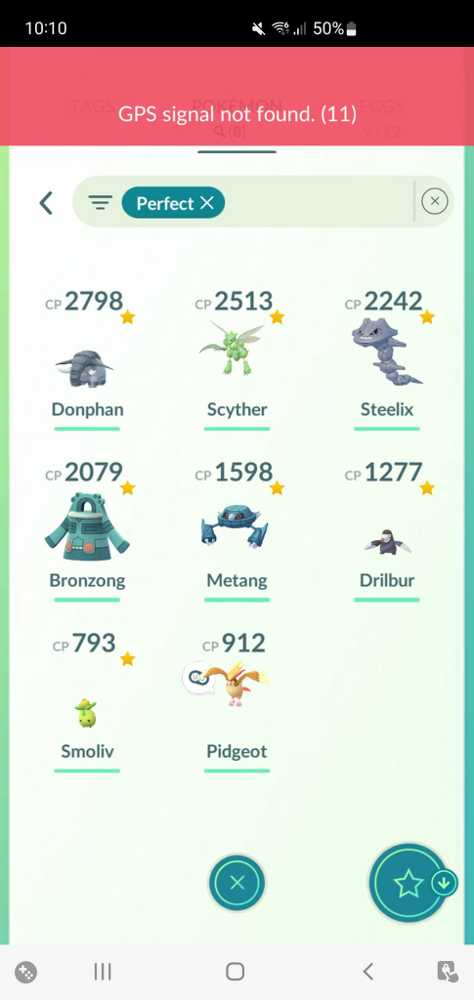Screen dimensions: 474x1000
Task: Open the search filter options icon
Action: pos(100,203)
